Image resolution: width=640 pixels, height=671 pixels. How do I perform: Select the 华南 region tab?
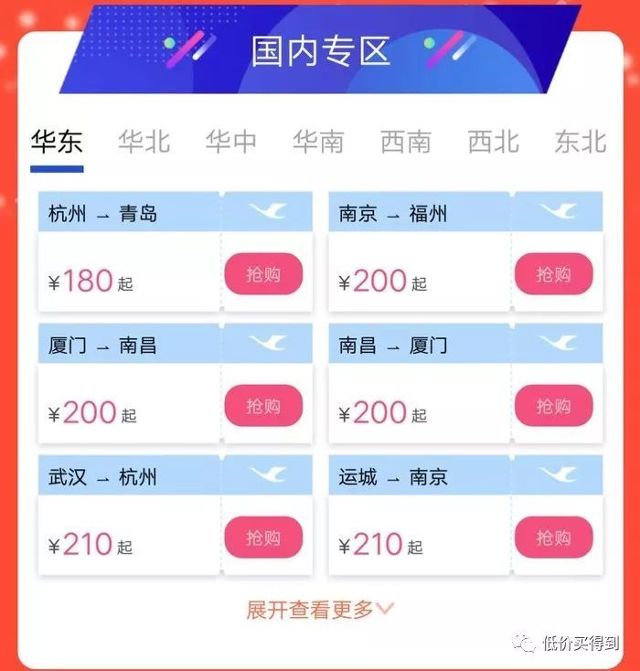coord(318,142)
